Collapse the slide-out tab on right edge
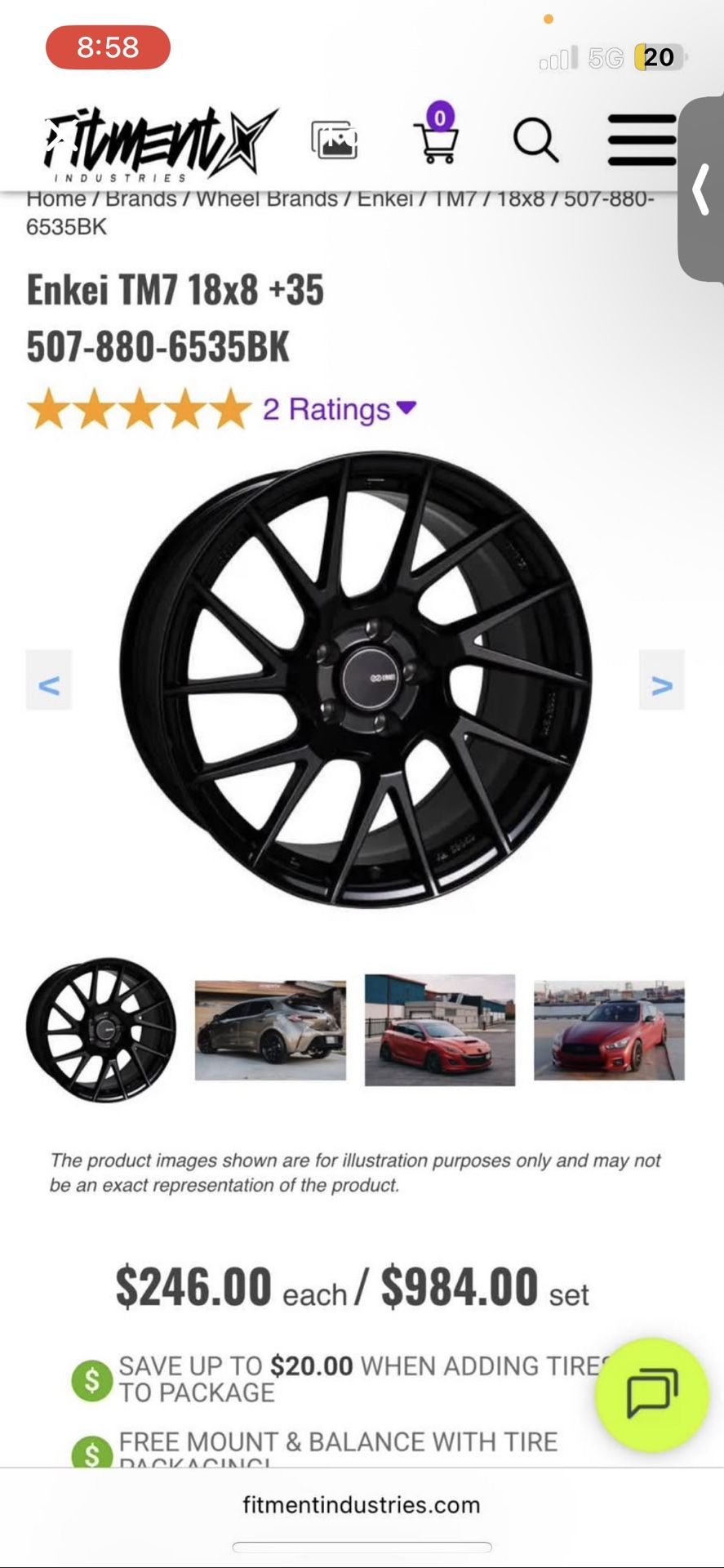Screen dimensions: 724x1568 (700, 189)
